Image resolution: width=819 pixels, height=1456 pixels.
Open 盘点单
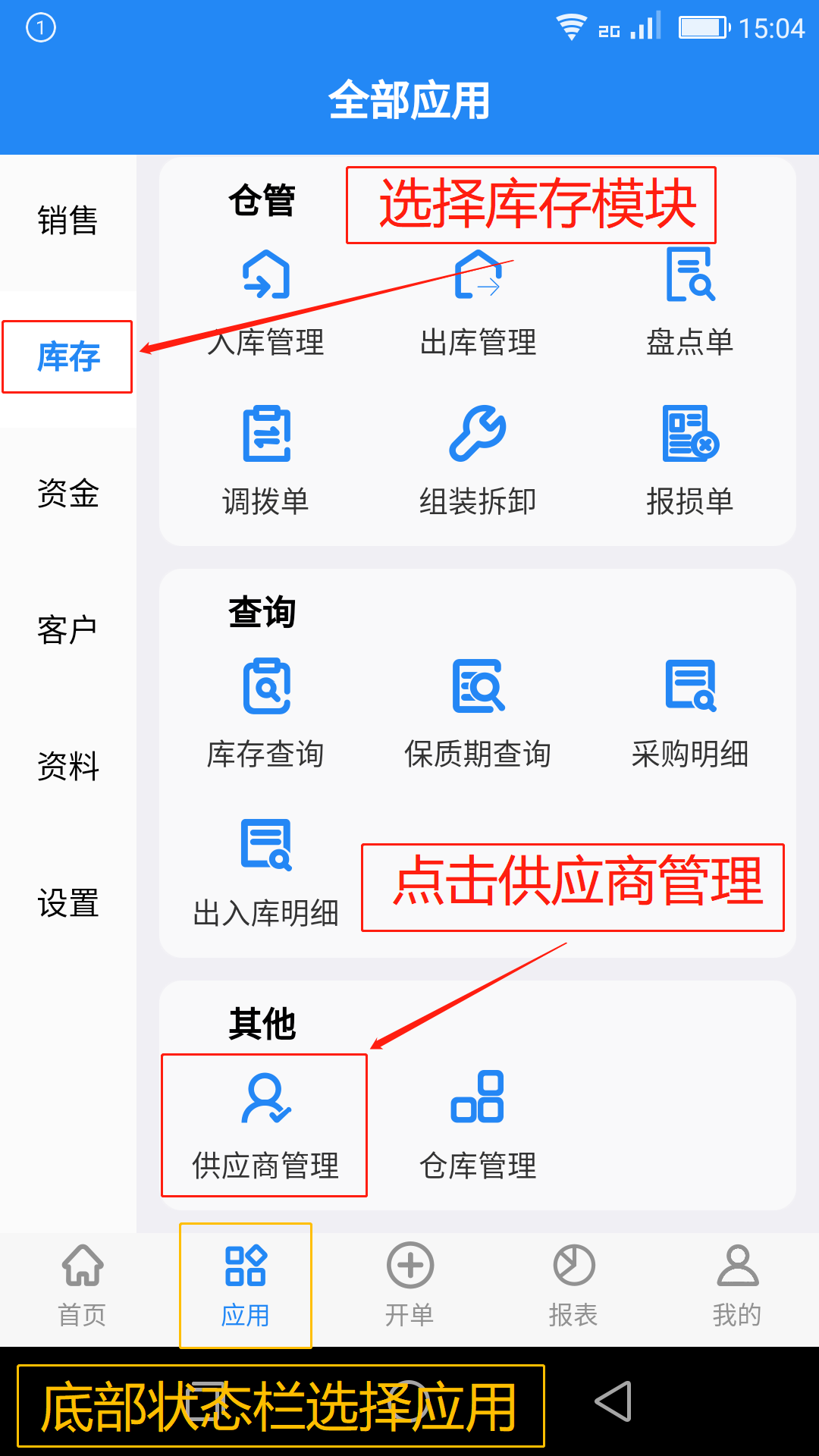pos(689,303)
